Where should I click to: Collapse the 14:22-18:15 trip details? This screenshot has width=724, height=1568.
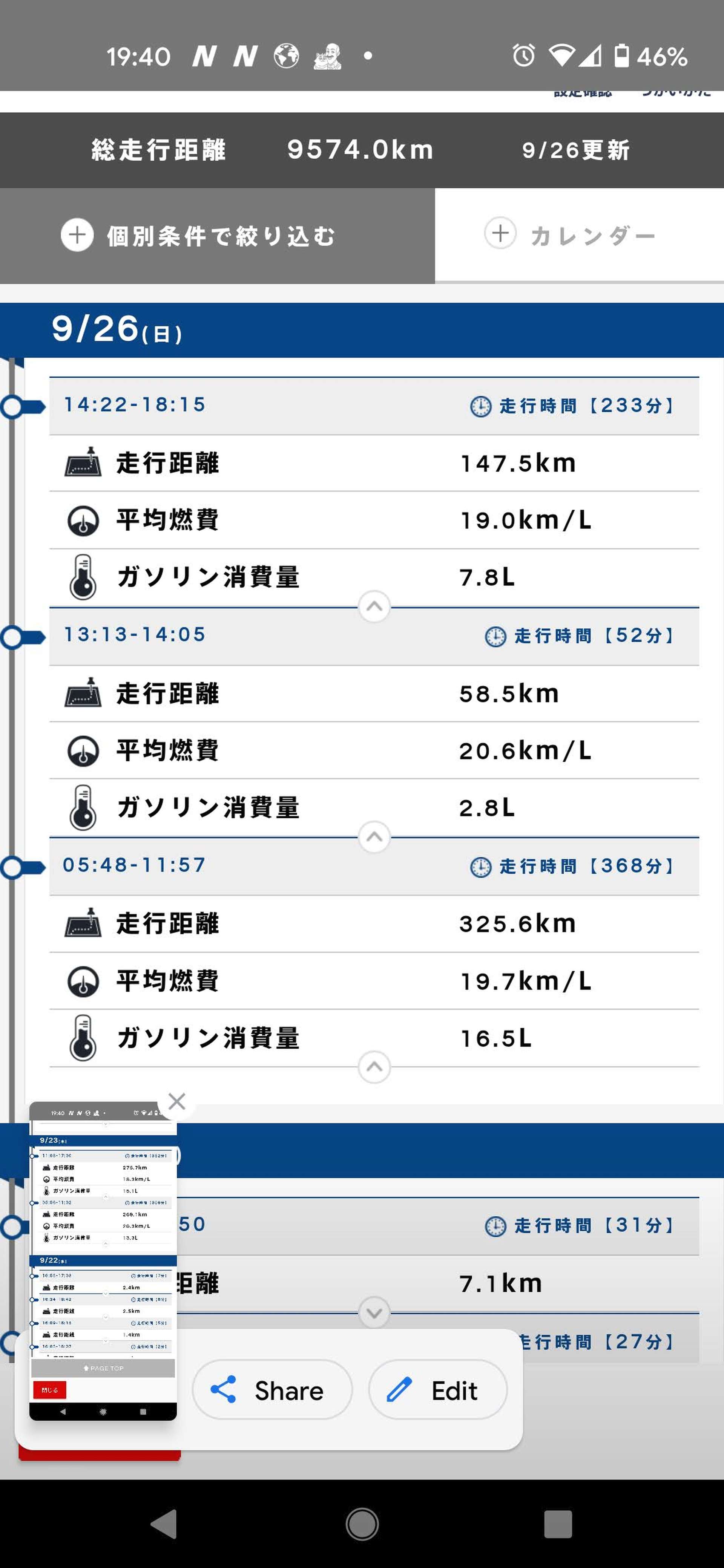374,606
